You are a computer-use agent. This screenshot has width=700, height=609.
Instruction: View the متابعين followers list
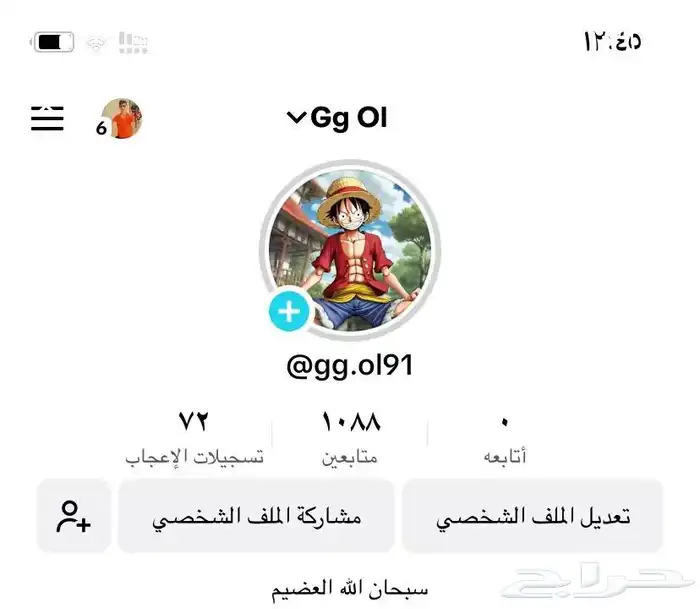click(351, 437)
